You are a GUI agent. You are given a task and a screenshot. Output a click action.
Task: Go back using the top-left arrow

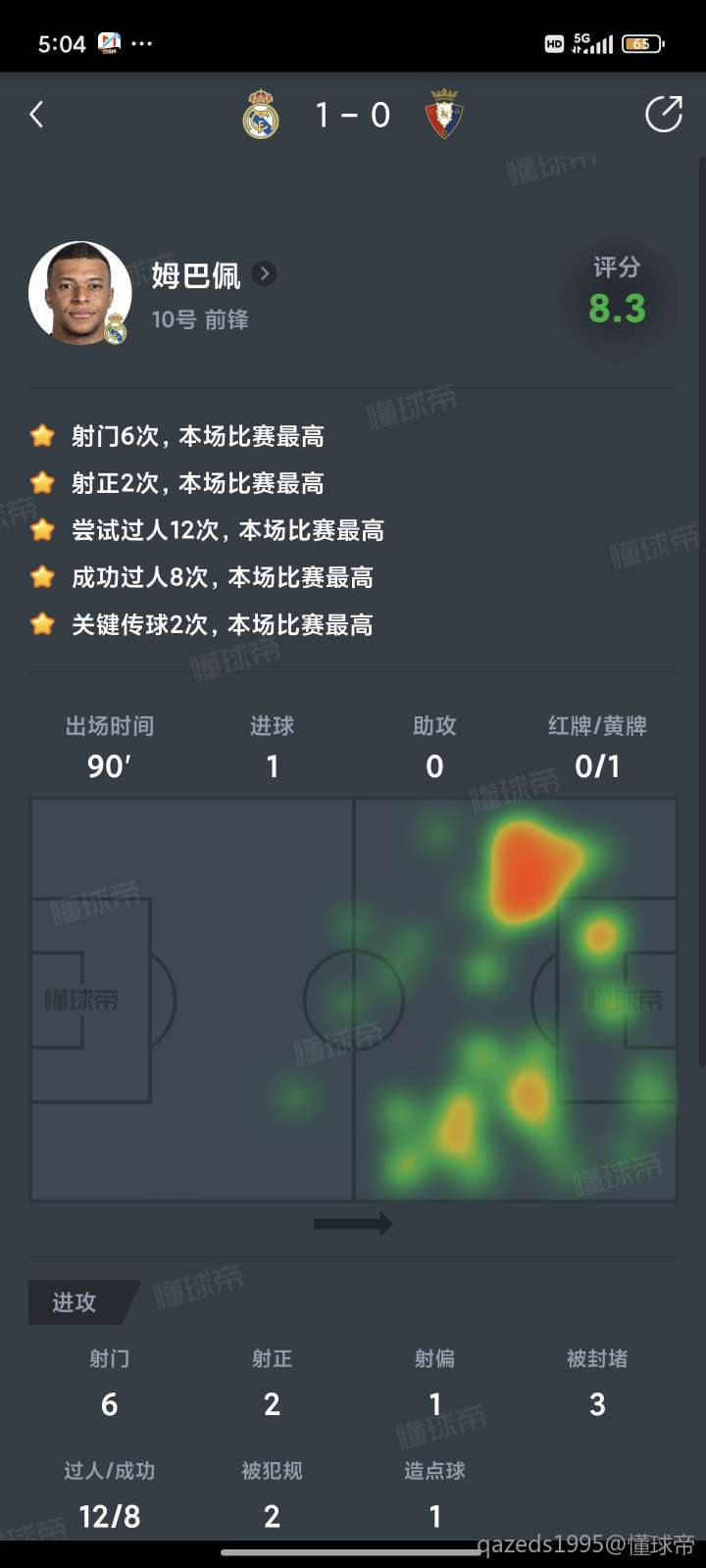37,116
